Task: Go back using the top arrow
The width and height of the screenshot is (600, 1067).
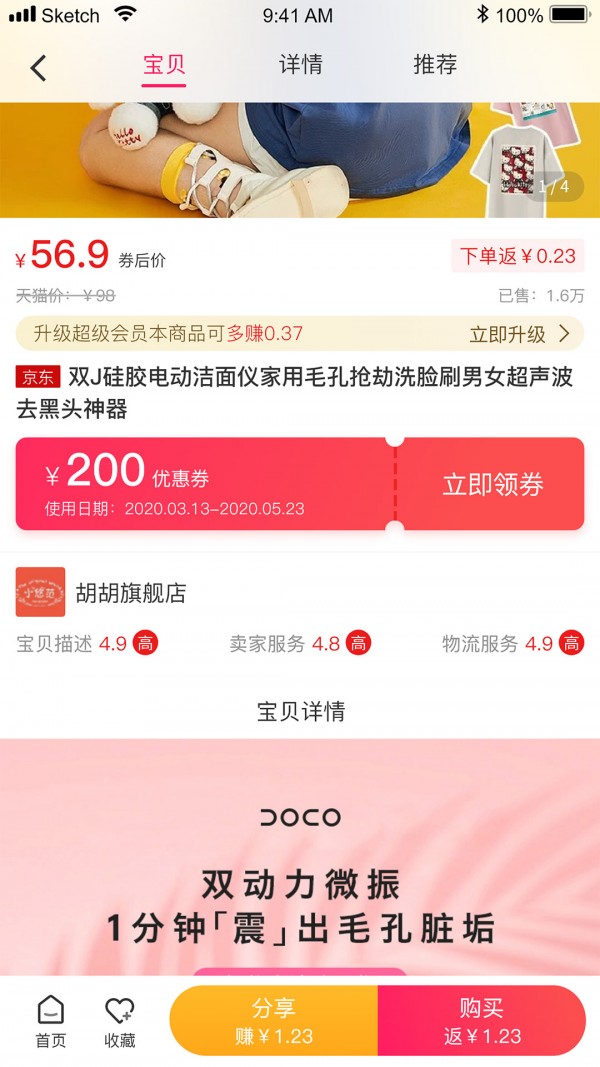Action: (x=38, y=68)
